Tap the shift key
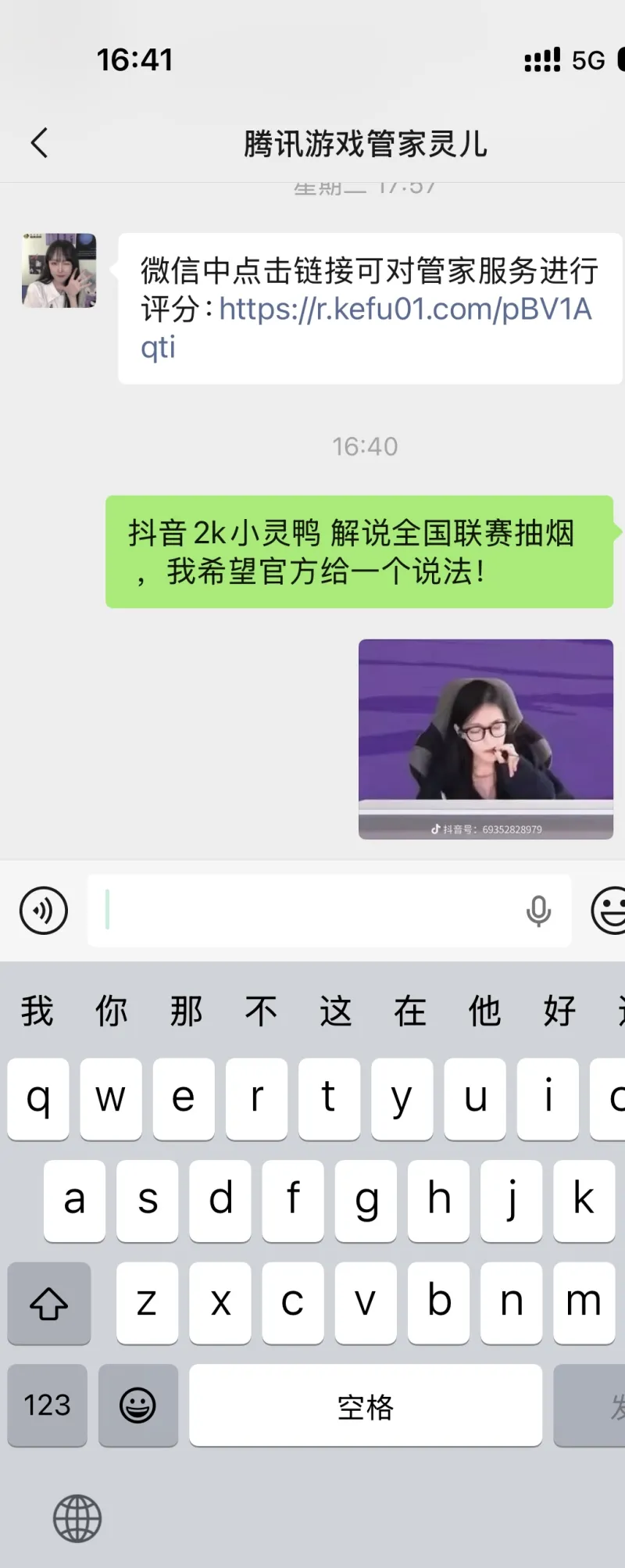The width and height of the screenshot is (625, 1568). (49, 1303)
